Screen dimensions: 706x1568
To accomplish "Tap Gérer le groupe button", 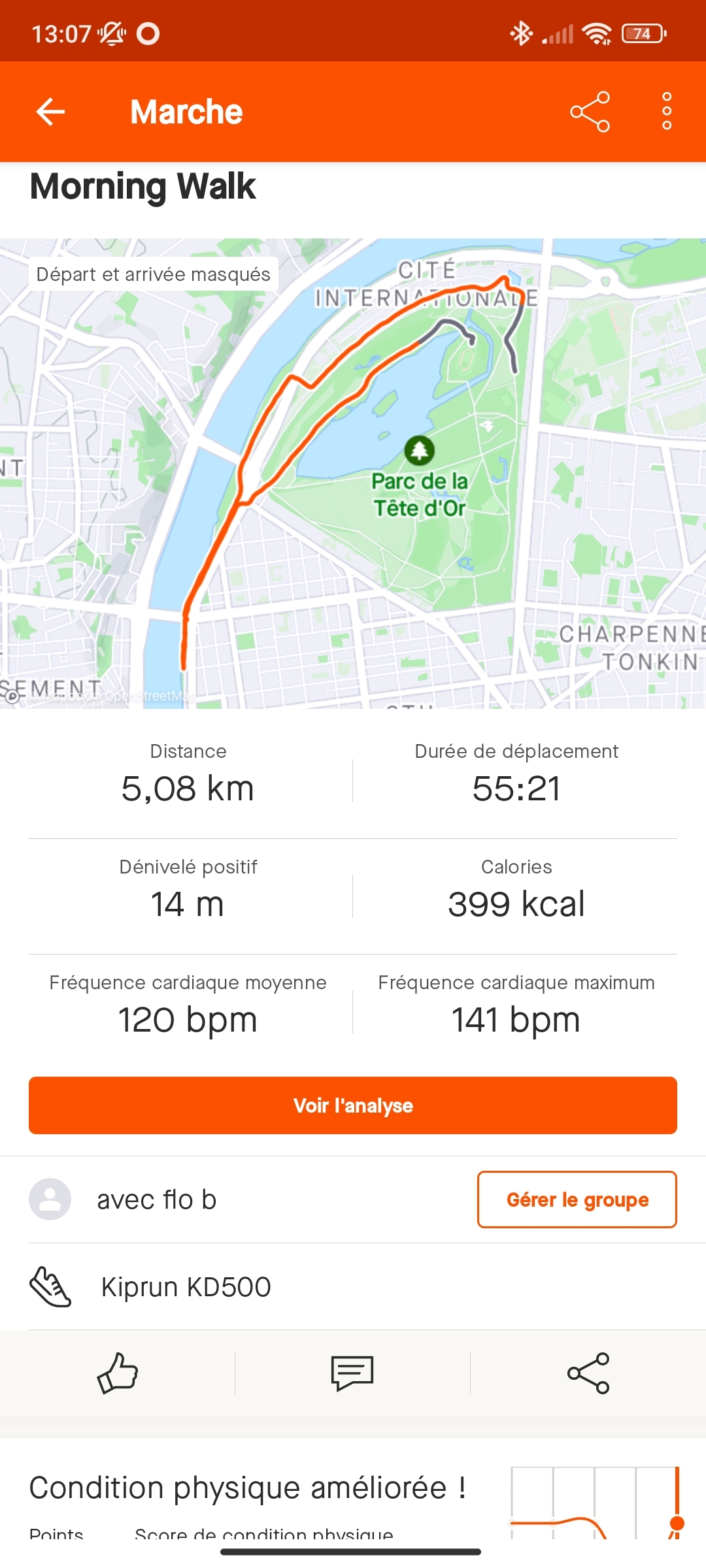I will (x=577, y=1200).
